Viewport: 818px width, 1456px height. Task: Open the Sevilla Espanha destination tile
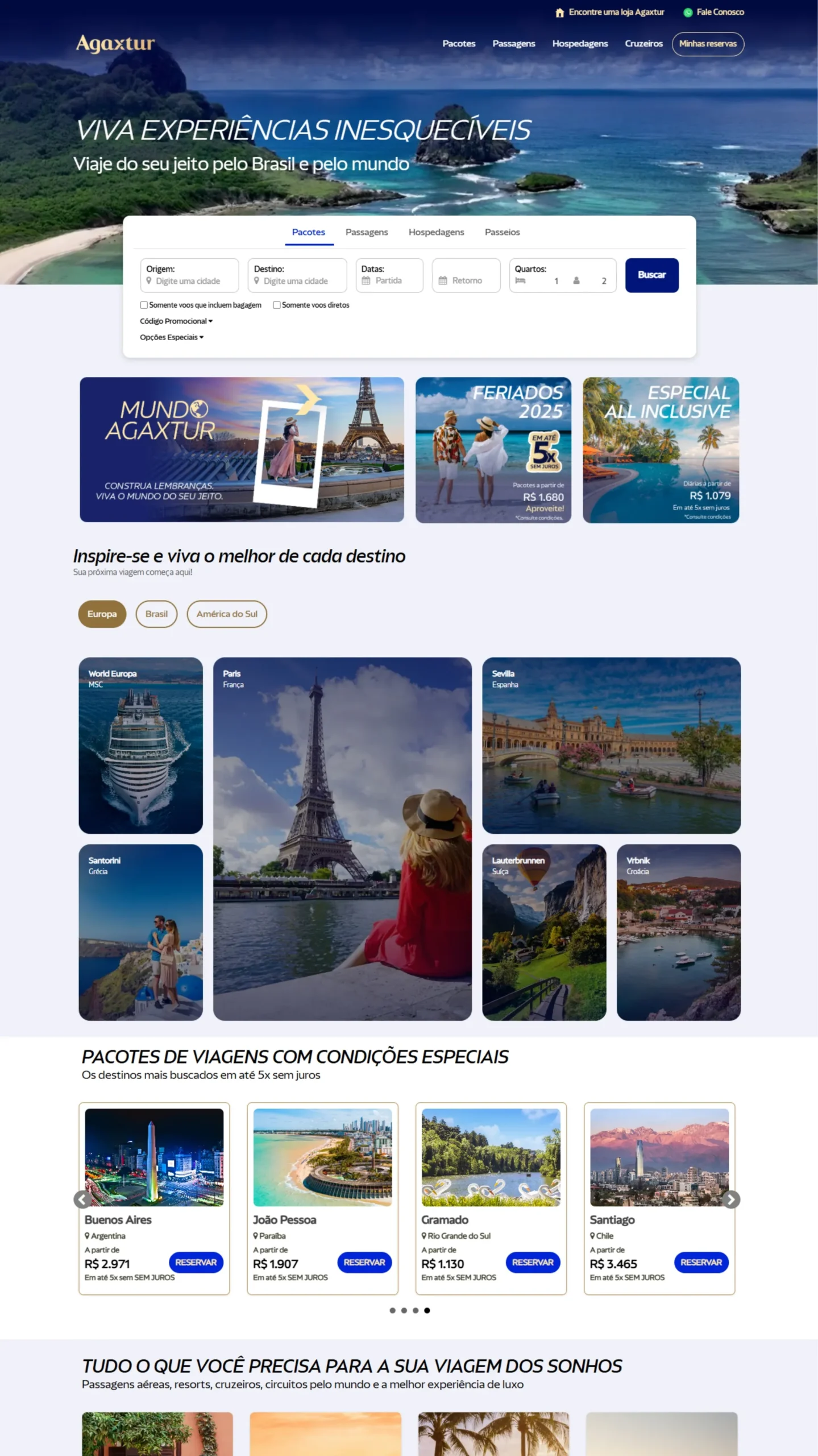click(611, 745)
